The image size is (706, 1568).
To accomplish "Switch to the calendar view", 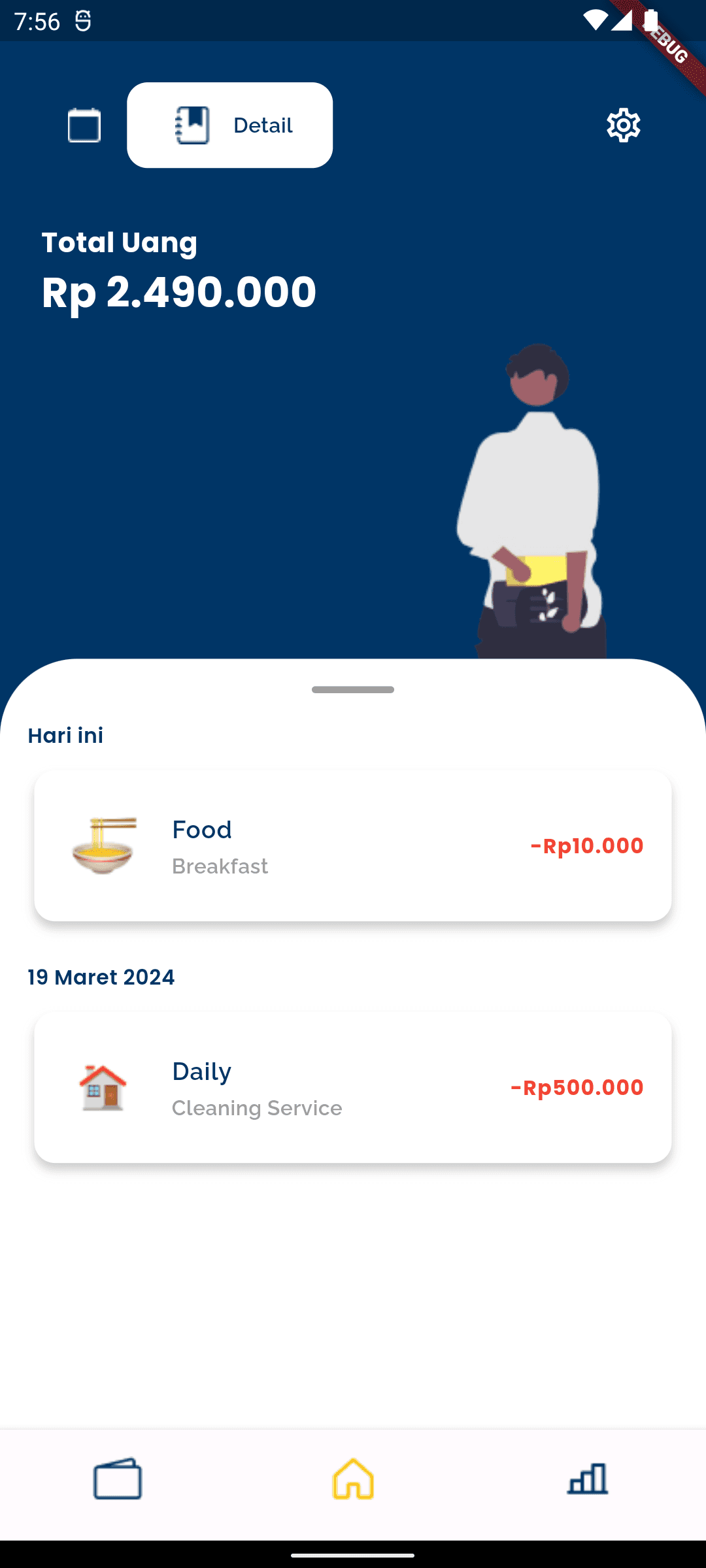I will tap(84, 125).
